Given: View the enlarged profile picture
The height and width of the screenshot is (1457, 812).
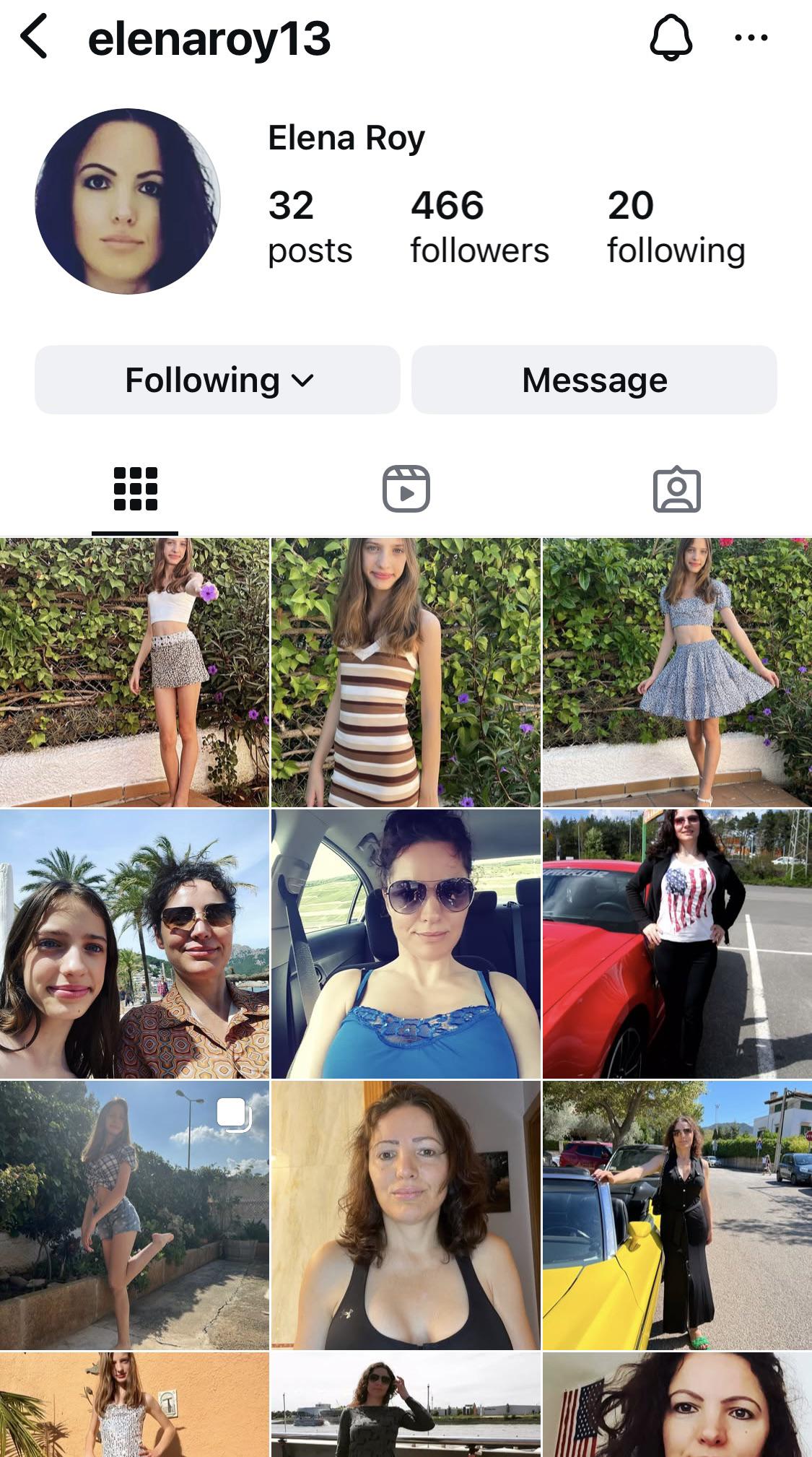Looking at the screenshot, I should coord(128,201).
